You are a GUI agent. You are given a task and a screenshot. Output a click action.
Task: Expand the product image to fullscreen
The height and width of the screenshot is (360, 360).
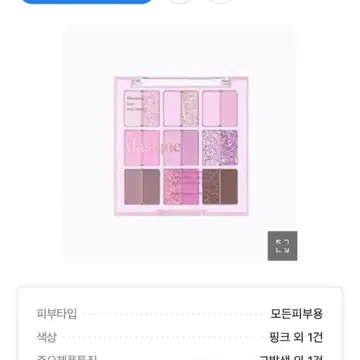(x=282, y=246)
